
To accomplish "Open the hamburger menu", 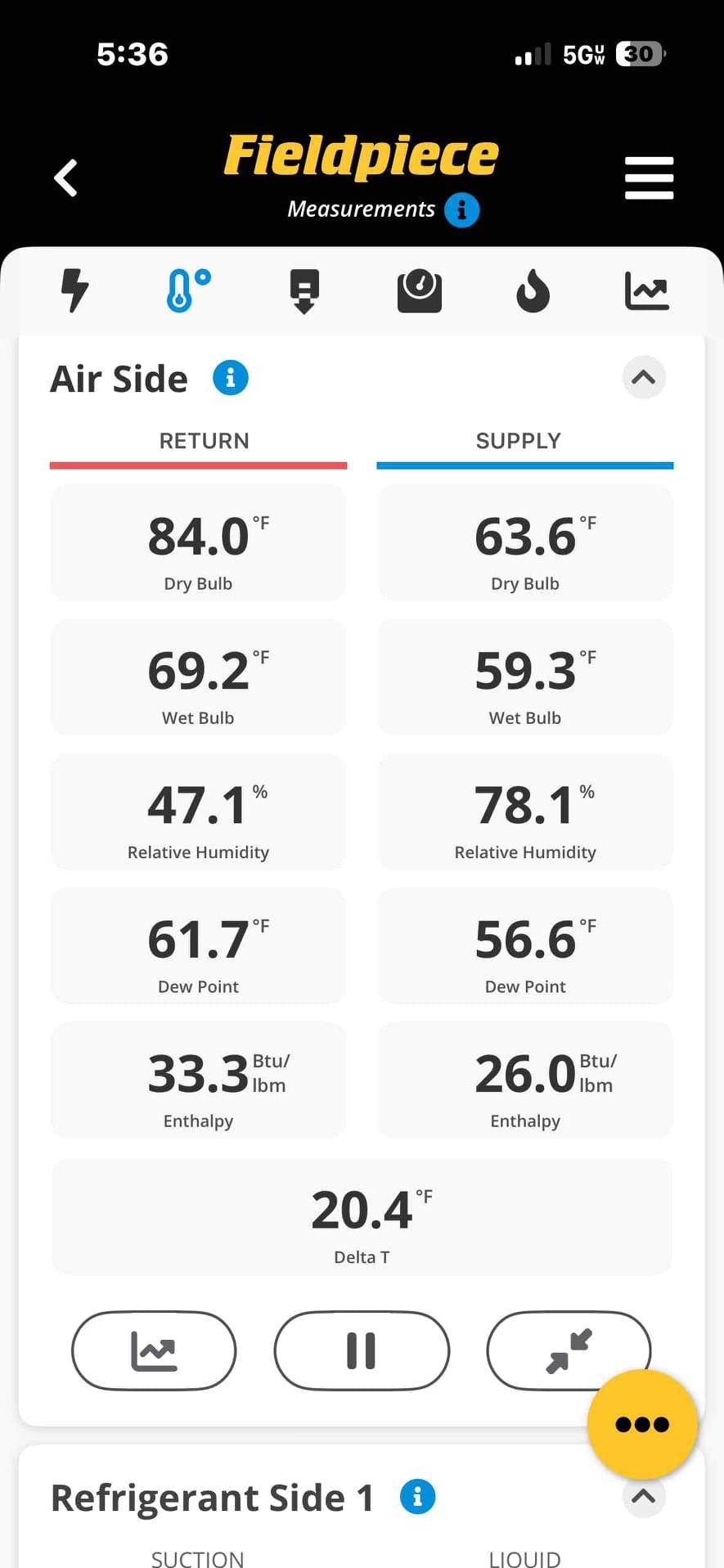I will point(649,178).
